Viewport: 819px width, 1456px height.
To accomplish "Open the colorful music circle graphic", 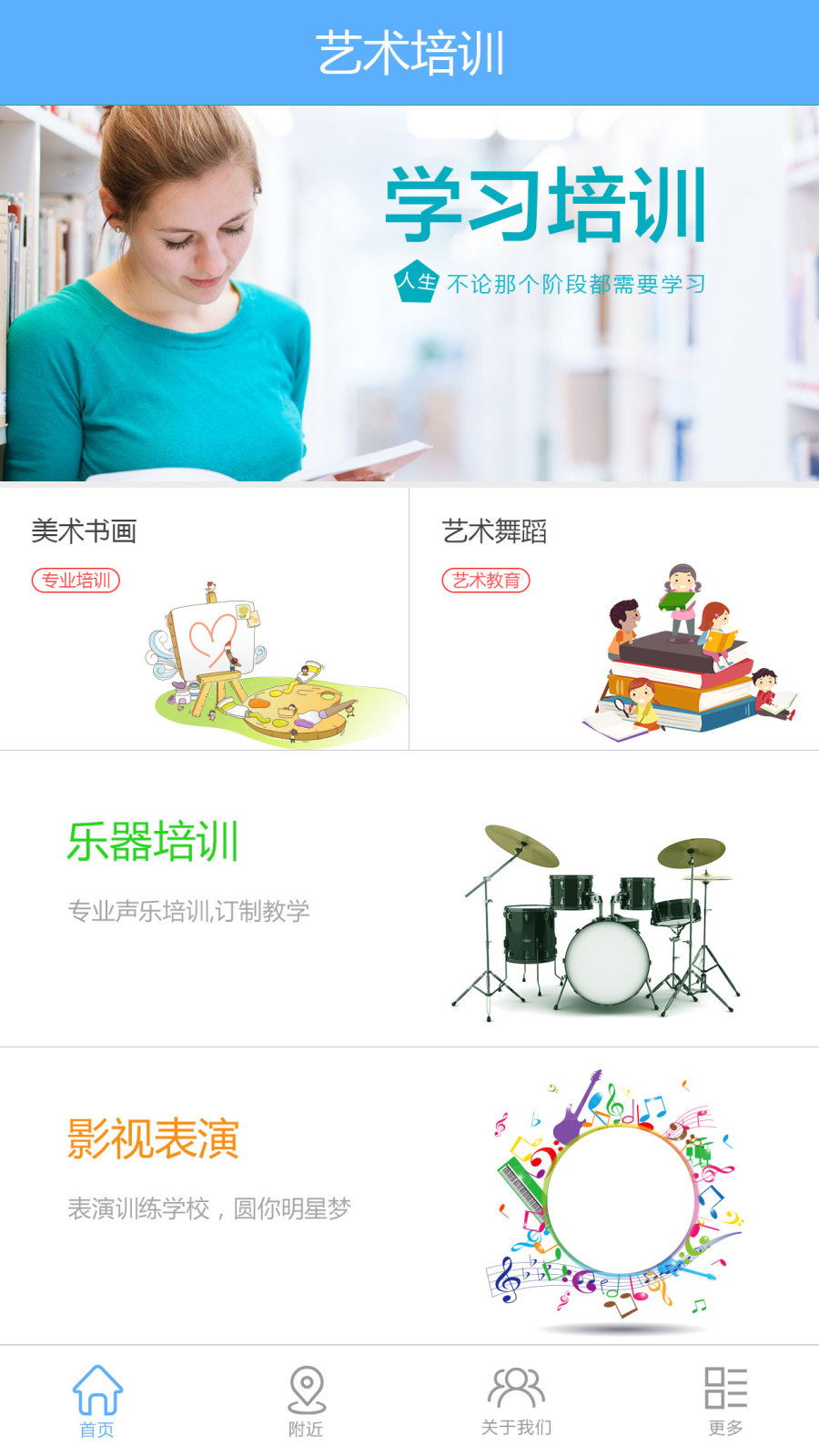I will tap(619, 1192).
